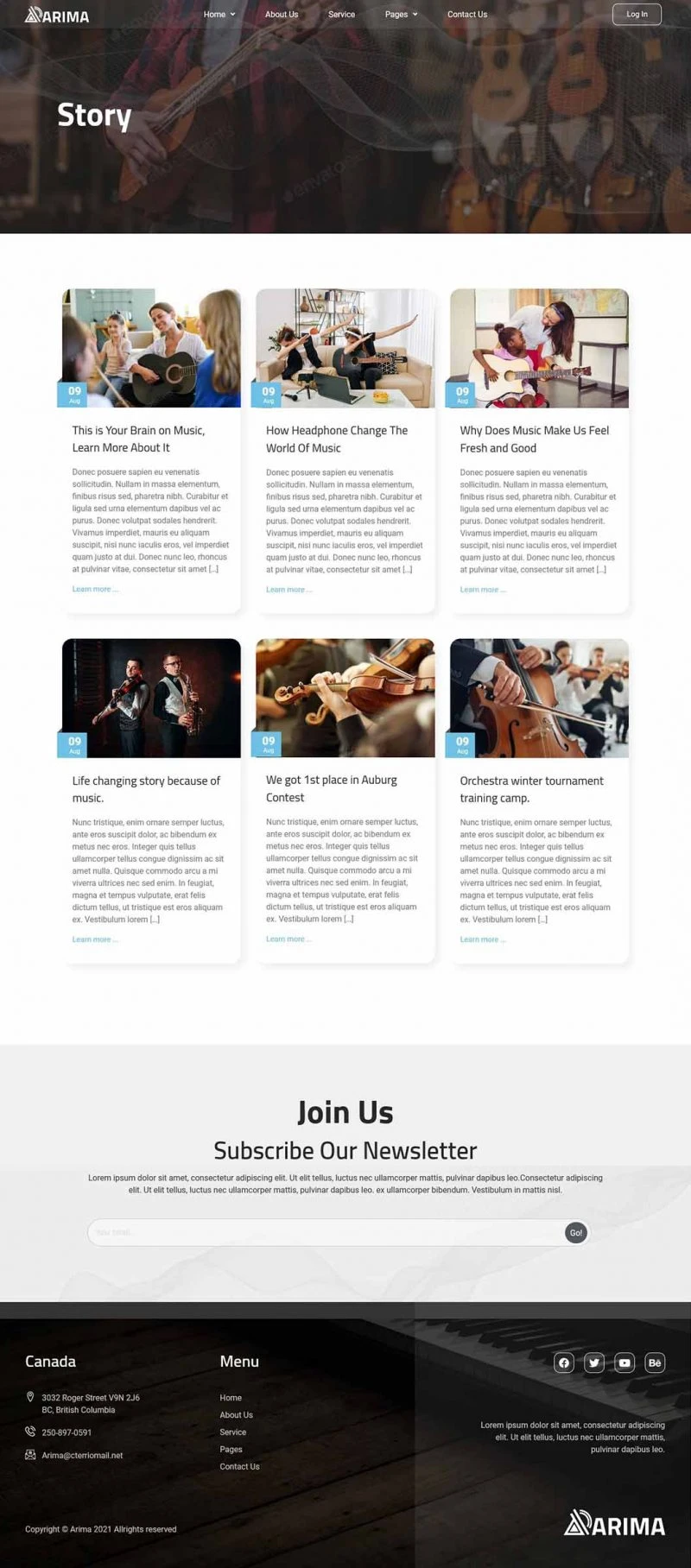
Task: Open the Twitter icon in footer
Action: pos(594,1363)
